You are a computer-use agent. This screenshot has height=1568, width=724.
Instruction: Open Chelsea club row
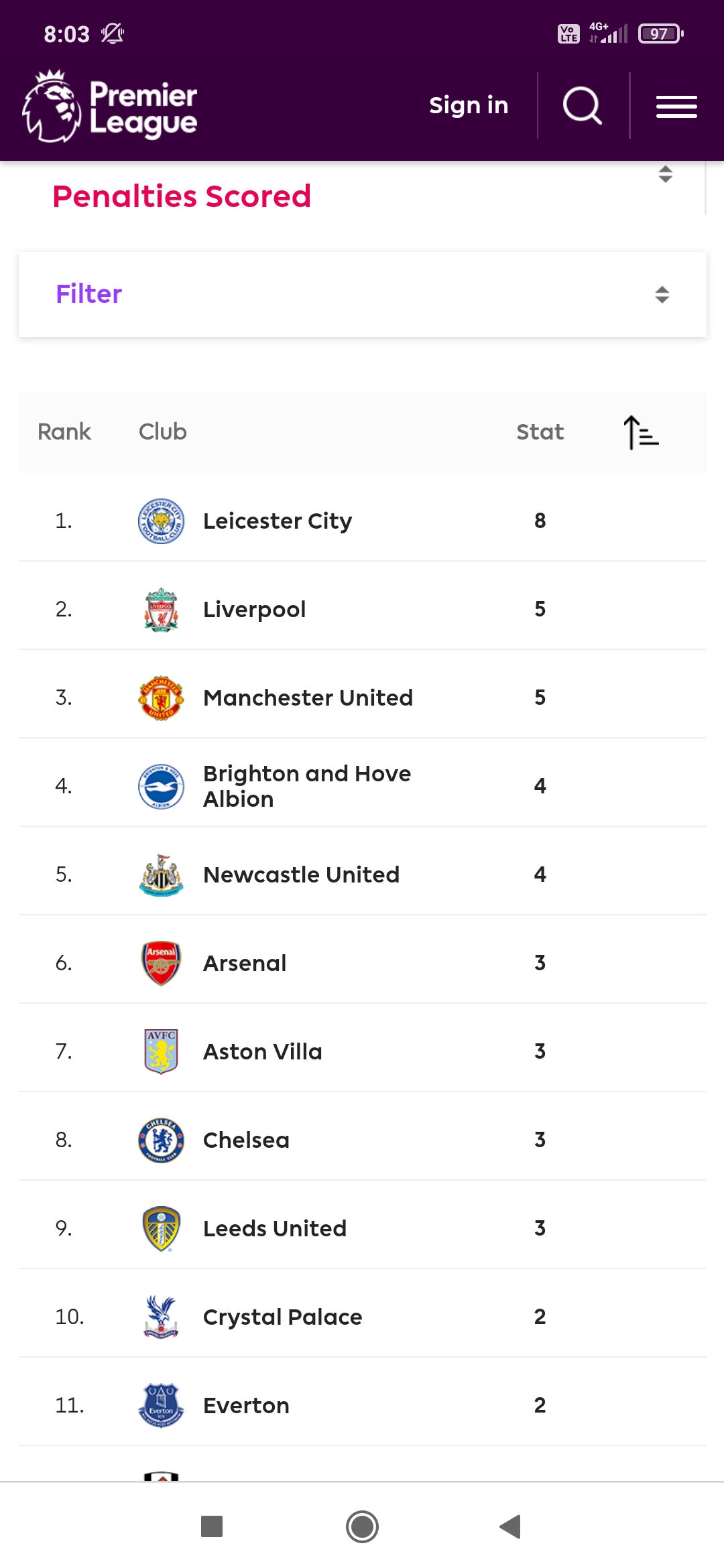click(x=362, y=1140)
